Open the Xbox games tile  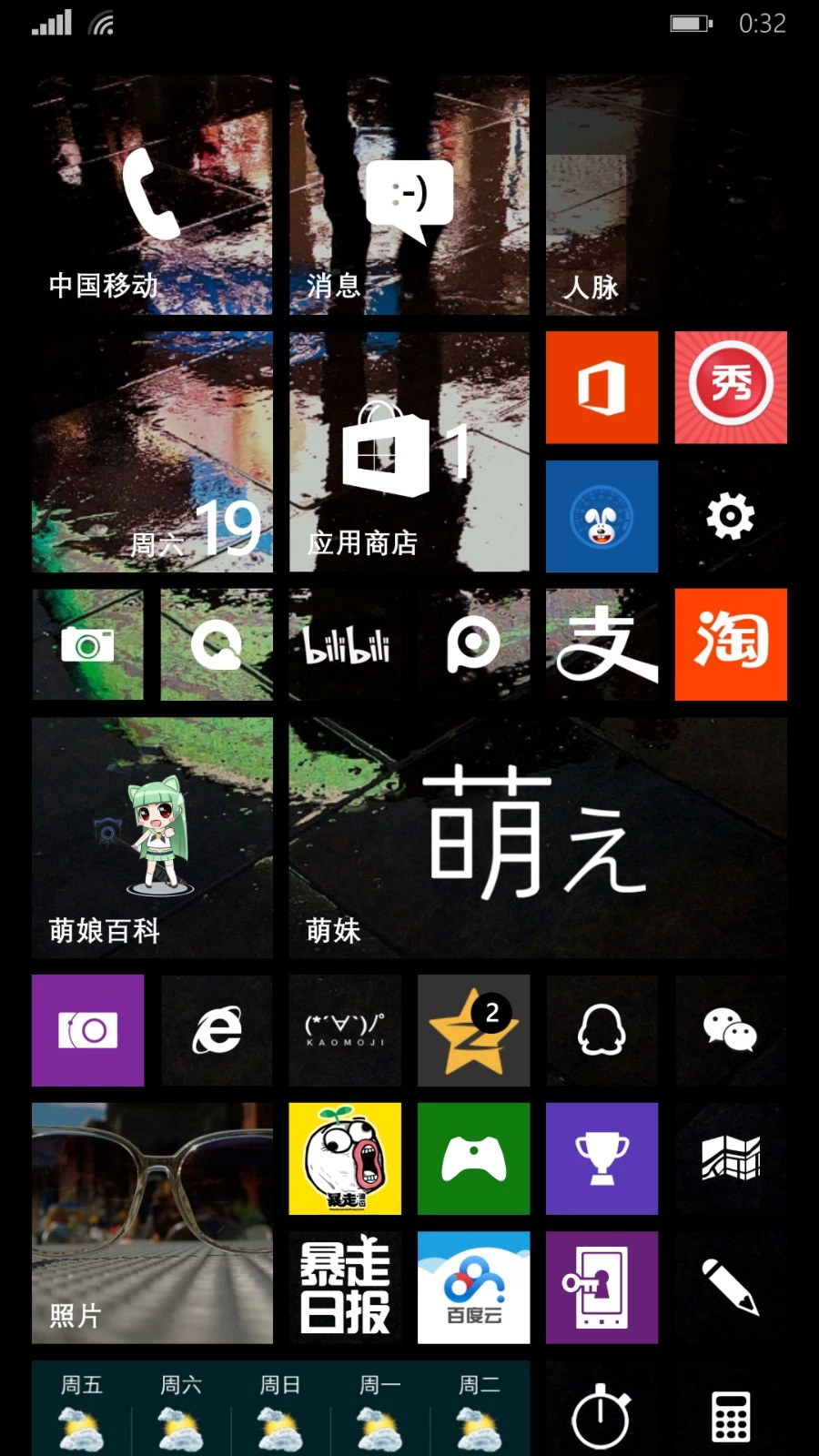(x=473, y=1159)
